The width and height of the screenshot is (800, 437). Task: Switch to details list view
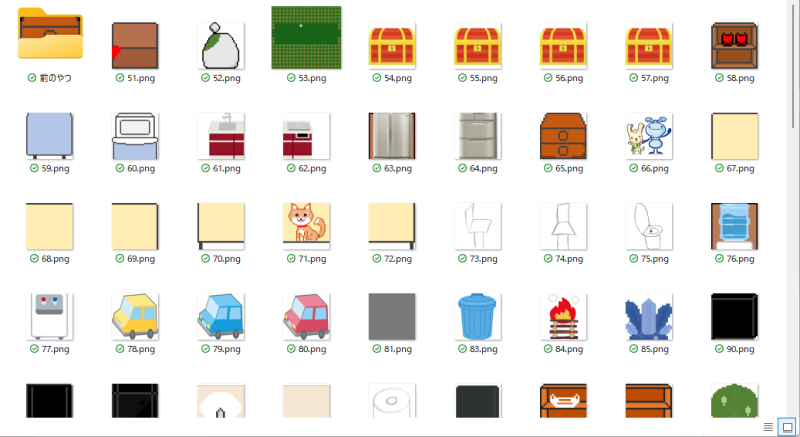pyautogui.click(x=768, y=426)
